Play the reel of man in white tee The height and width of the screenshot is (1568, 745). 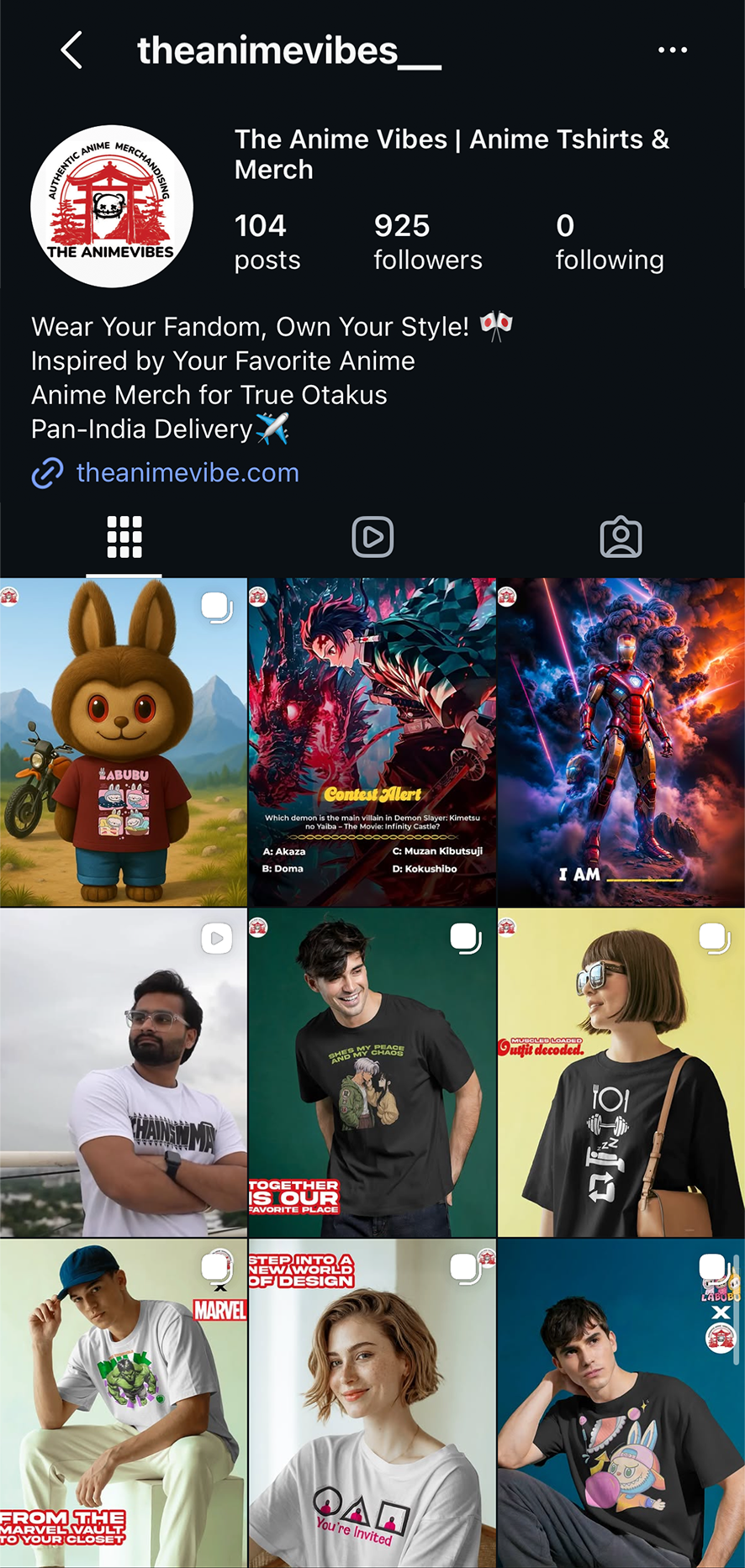[x=124, y=1072]
